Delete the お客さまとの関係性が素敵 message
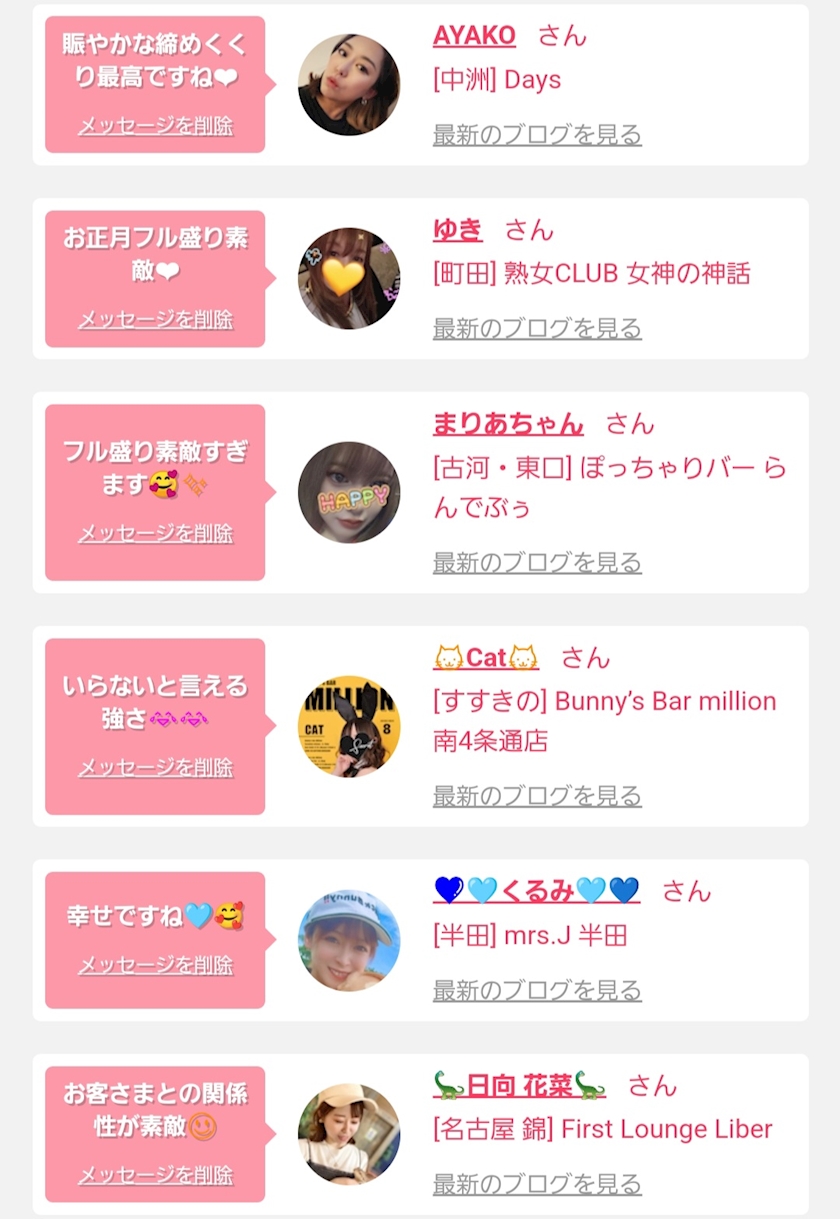840x1219 pixels. tap(155, 1175)
